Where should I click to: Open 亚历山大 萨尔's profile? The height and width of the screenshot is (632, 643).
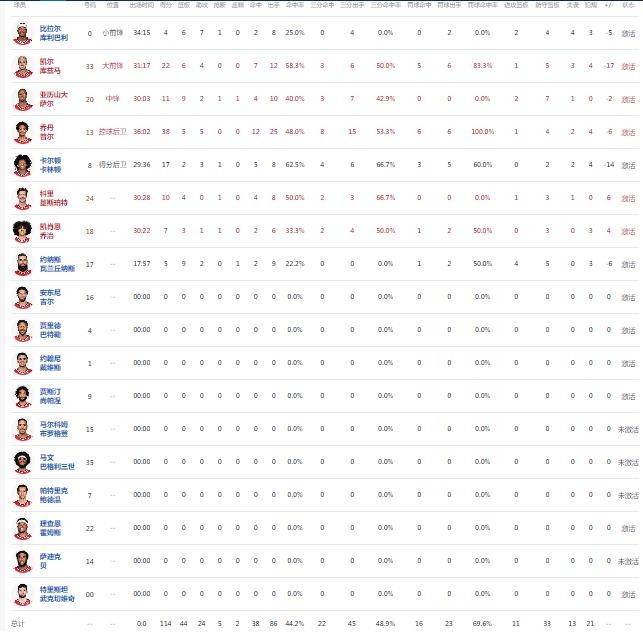coord(53,99)
